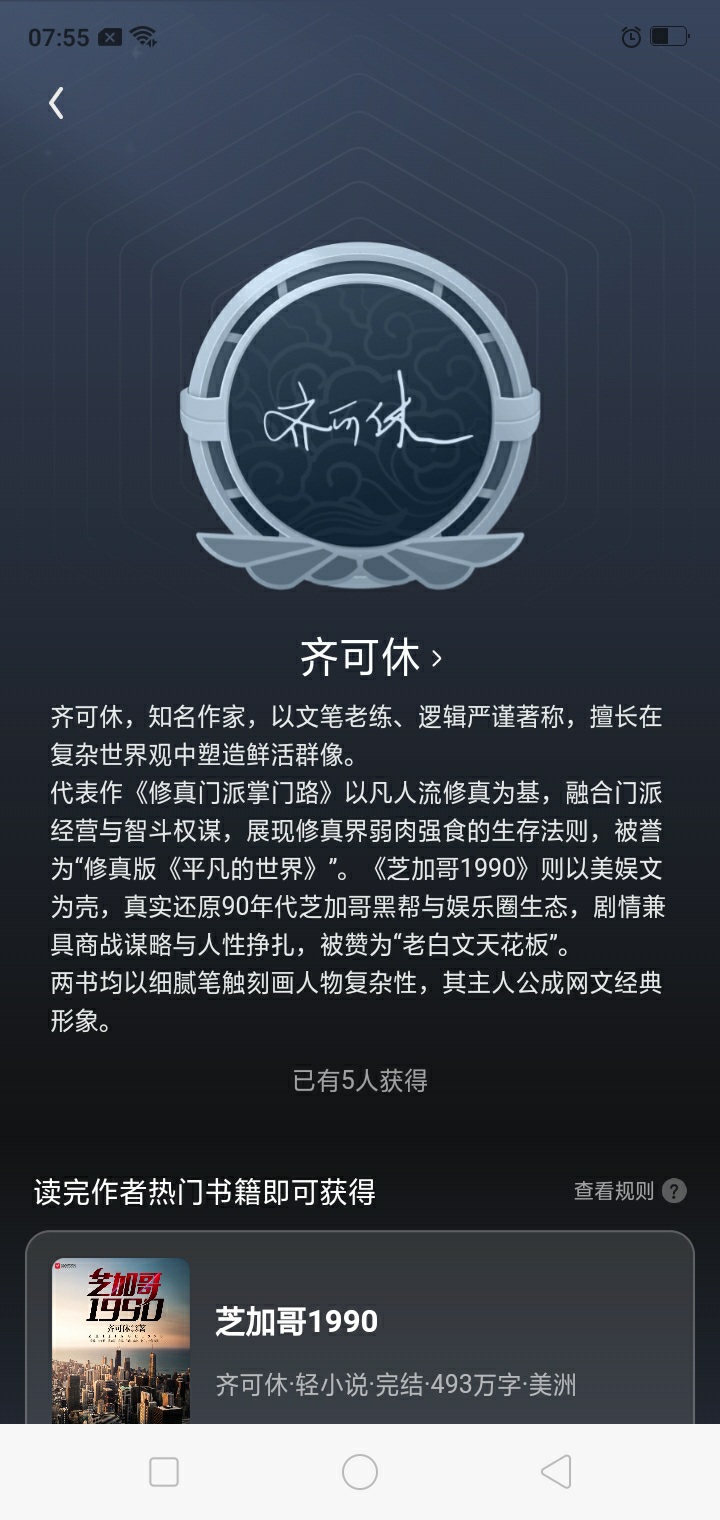The height and width of the screenshot is (1520, 720).
Task: Go back using the top-left arrow
Action: tap(57, 103)
